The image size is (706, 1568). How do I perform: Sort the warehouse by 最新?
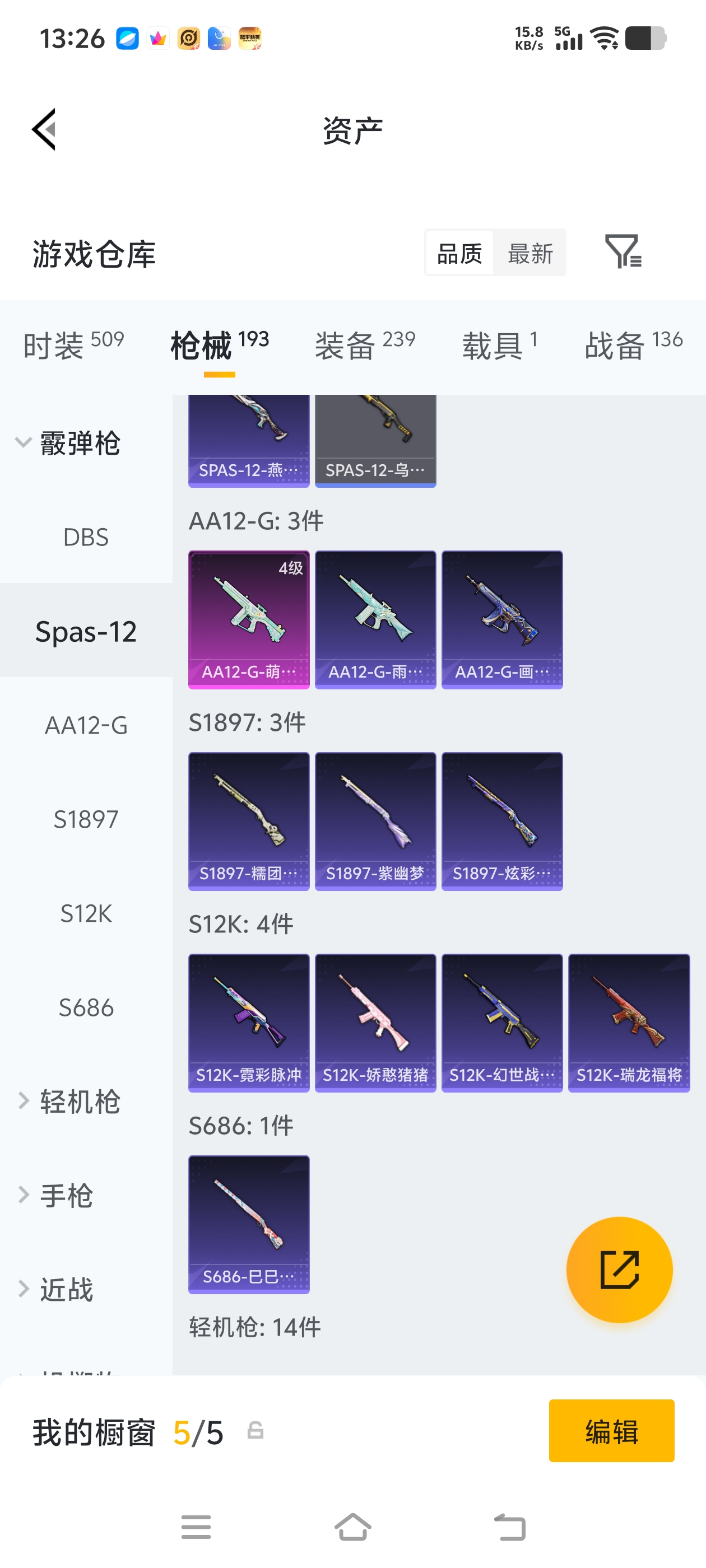pyautogui.click(x=530, y=253)
